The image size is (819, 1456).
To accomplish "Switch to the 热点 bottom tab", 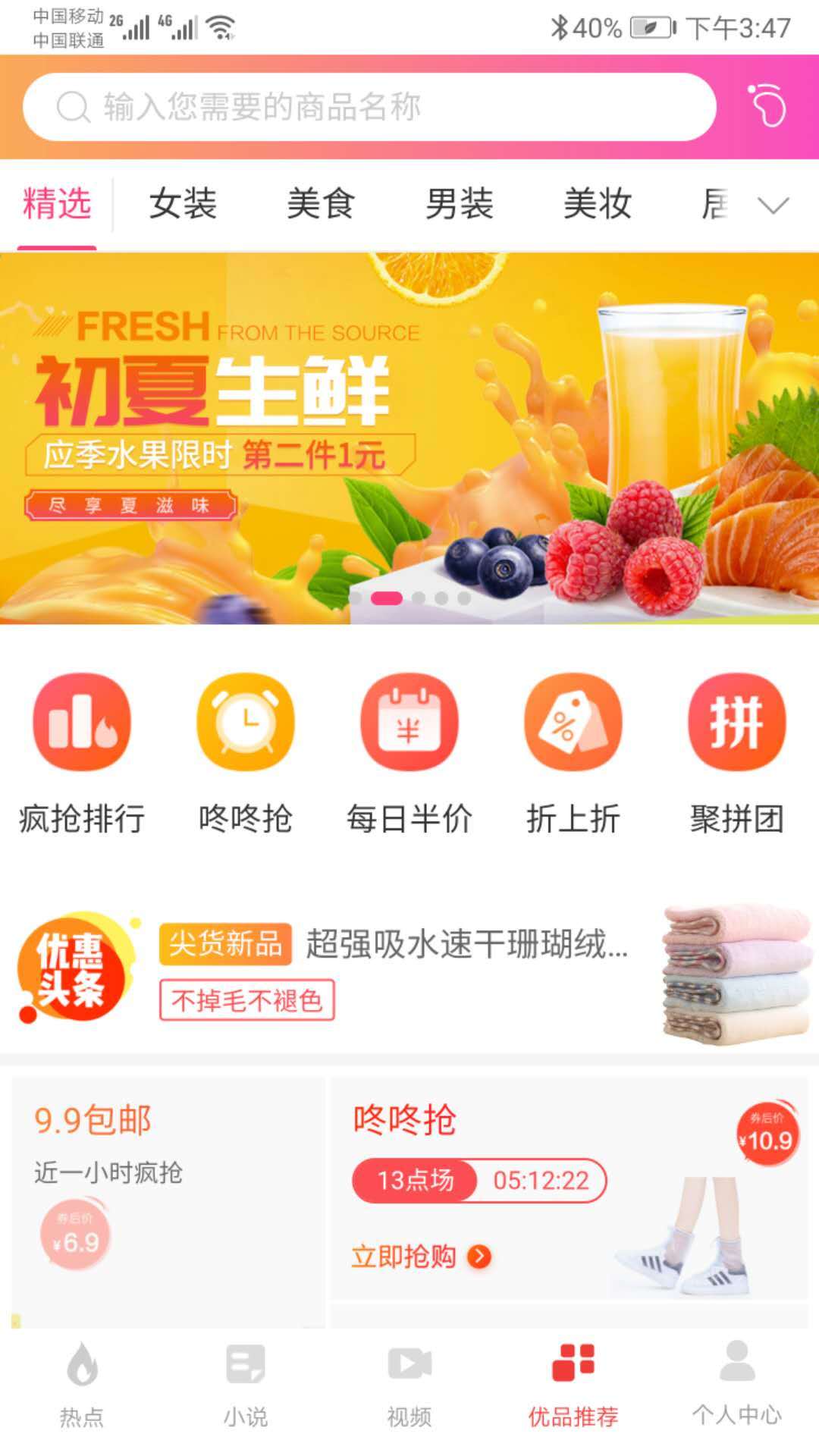I will (x=82, y=1385).
